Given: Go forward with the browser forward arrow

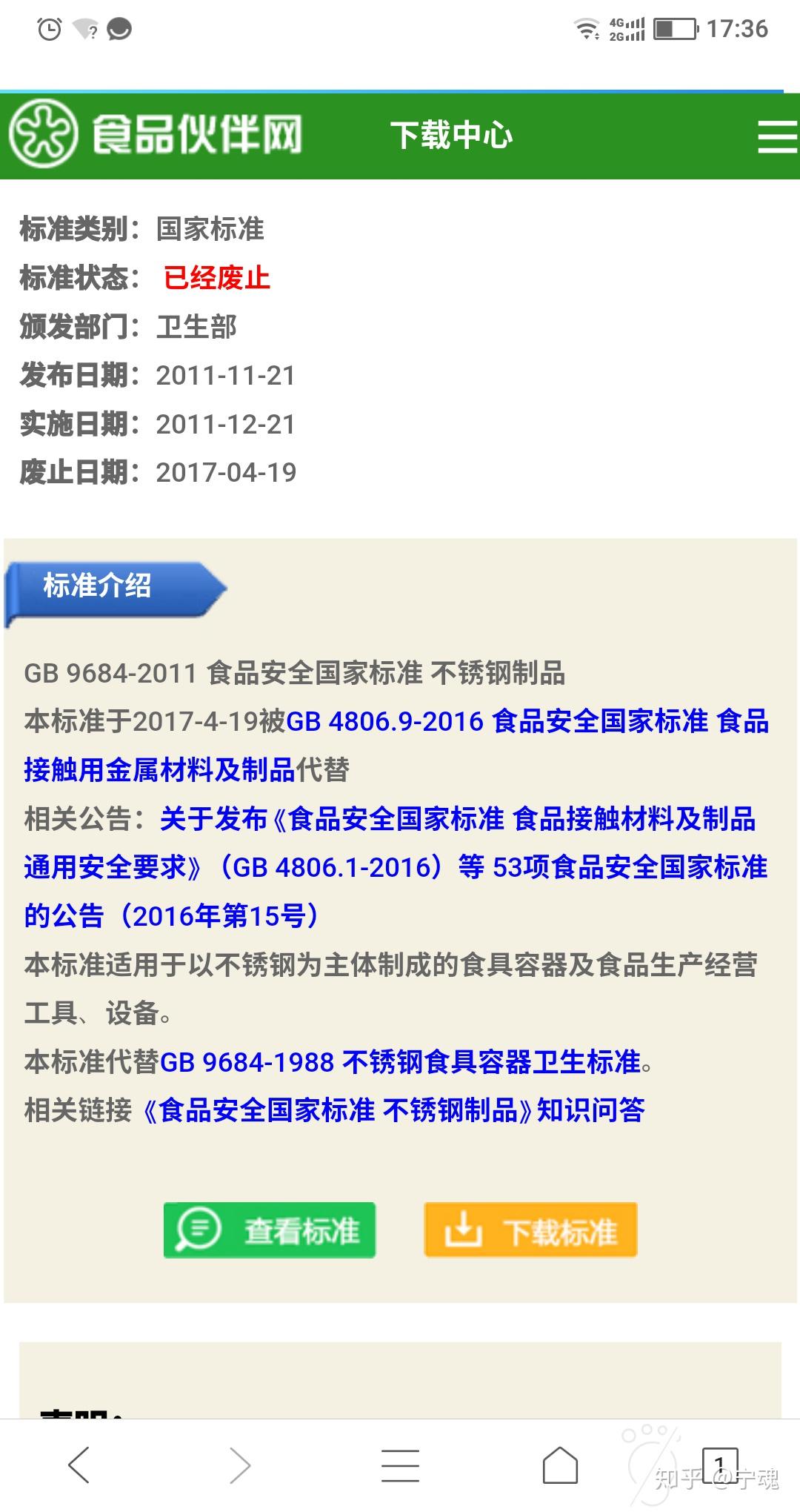Looking at the screenshot, I should [x=239, y=1465].
